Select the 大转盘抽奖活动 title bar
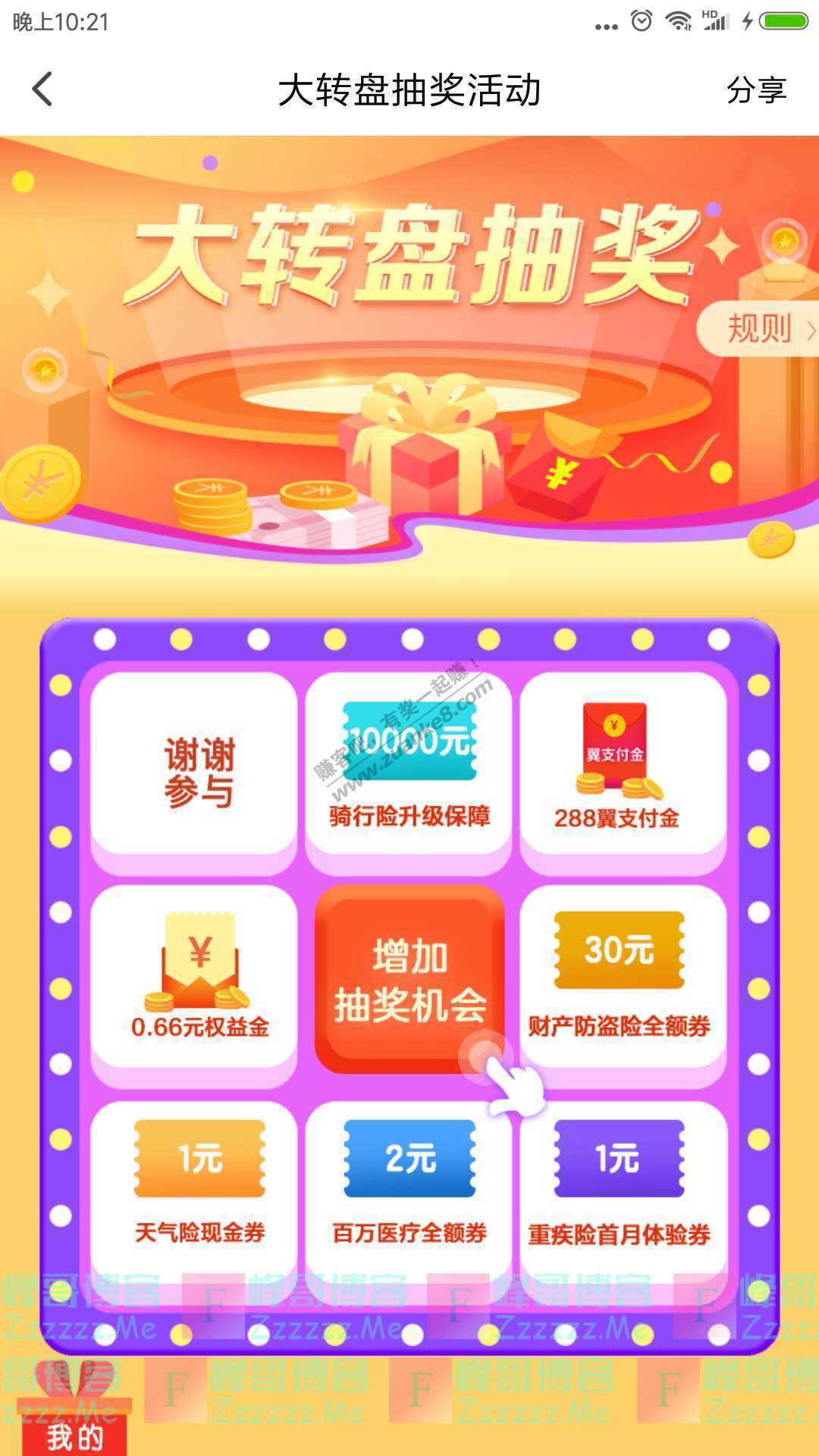Image resolution: width=819 pixels, height=1456 pixels. 409,89
